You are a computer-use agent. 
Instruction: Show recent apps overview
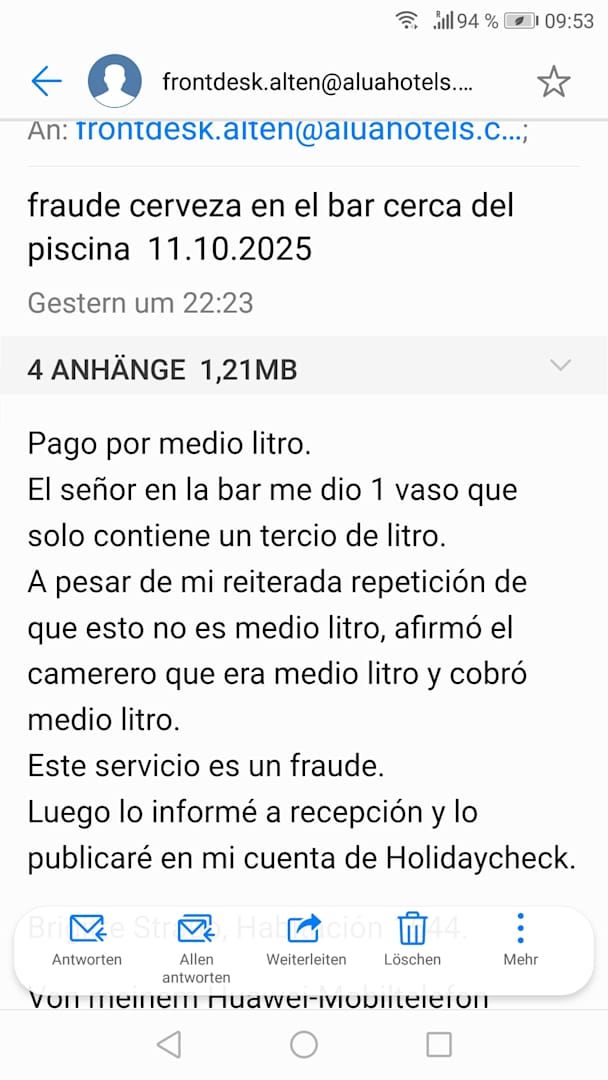(439, 1045)
